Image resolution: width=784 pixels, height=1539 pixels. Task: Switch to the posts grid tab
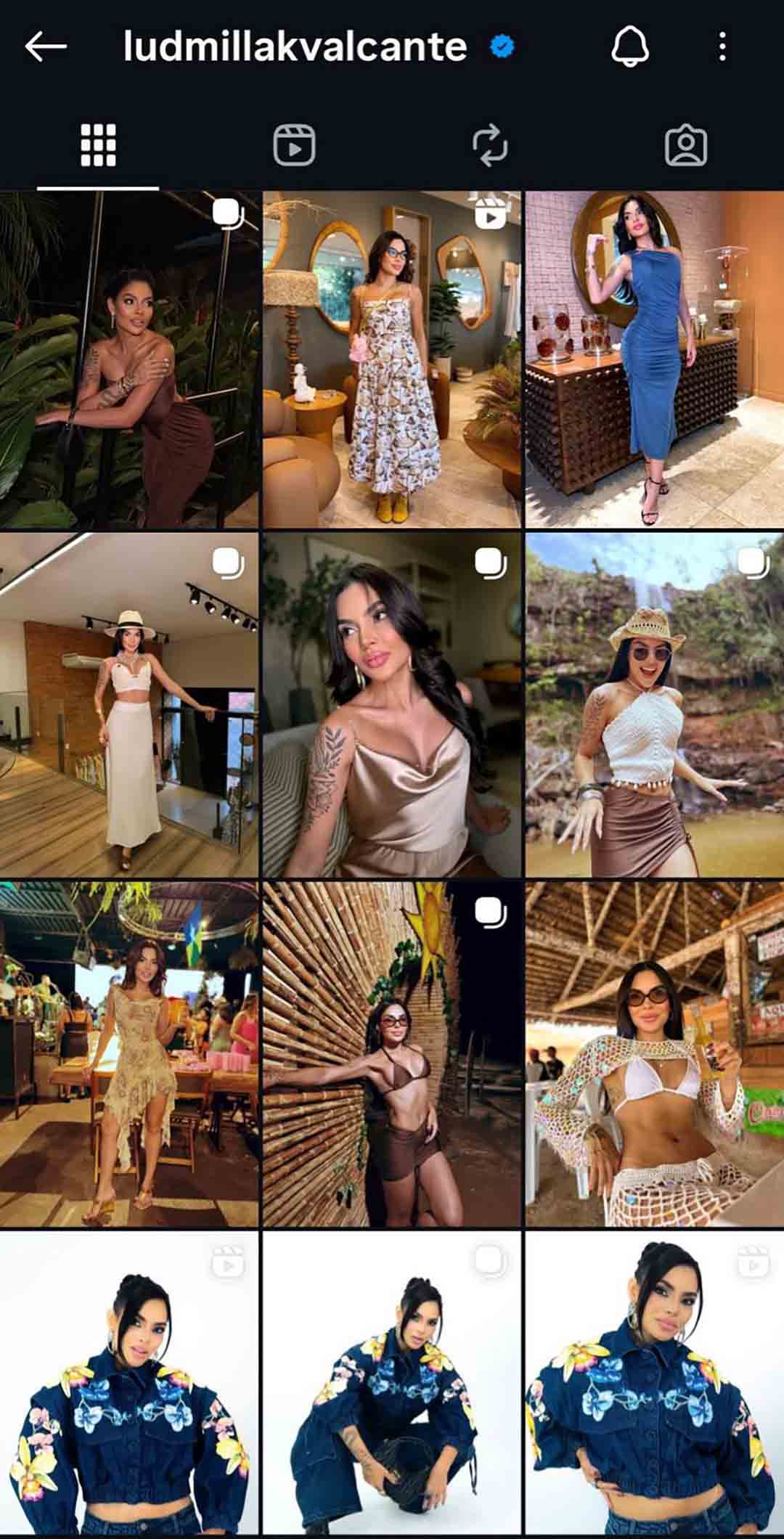click(x=98, y=145)
